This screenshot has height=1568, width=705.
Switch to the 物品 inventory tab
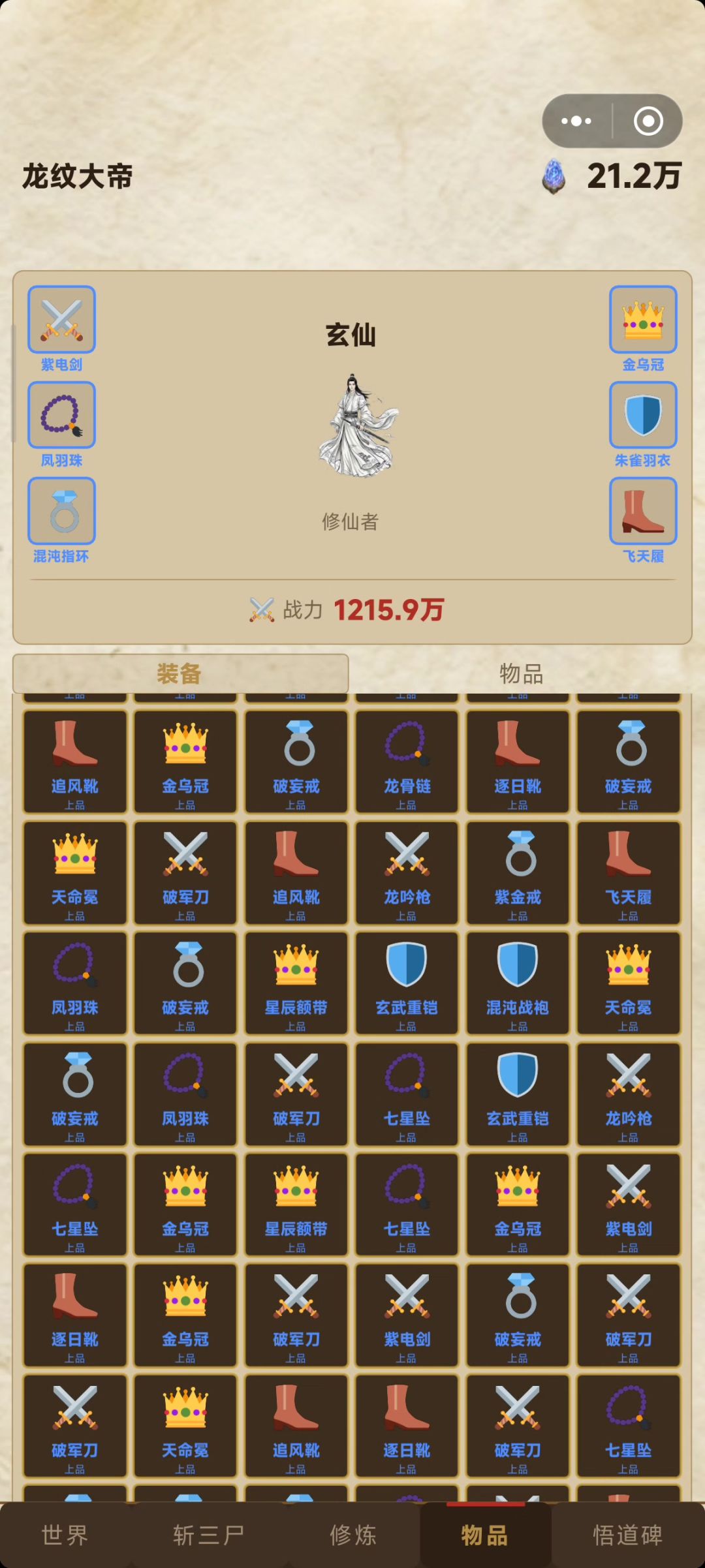(x=521, y=673)
